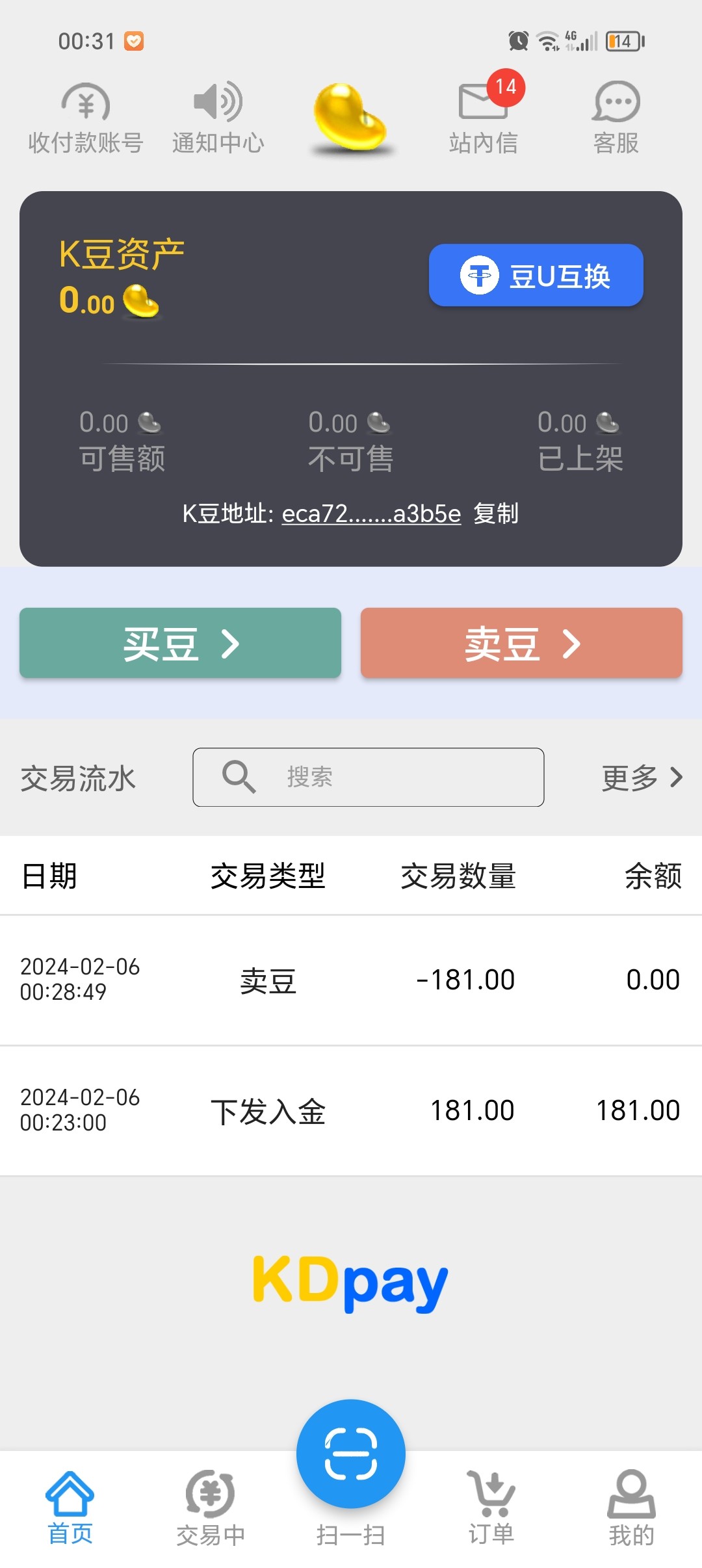Open 收付款账号 payment accounts
The height and width of the screenshot is (1568, 702).
86,118
